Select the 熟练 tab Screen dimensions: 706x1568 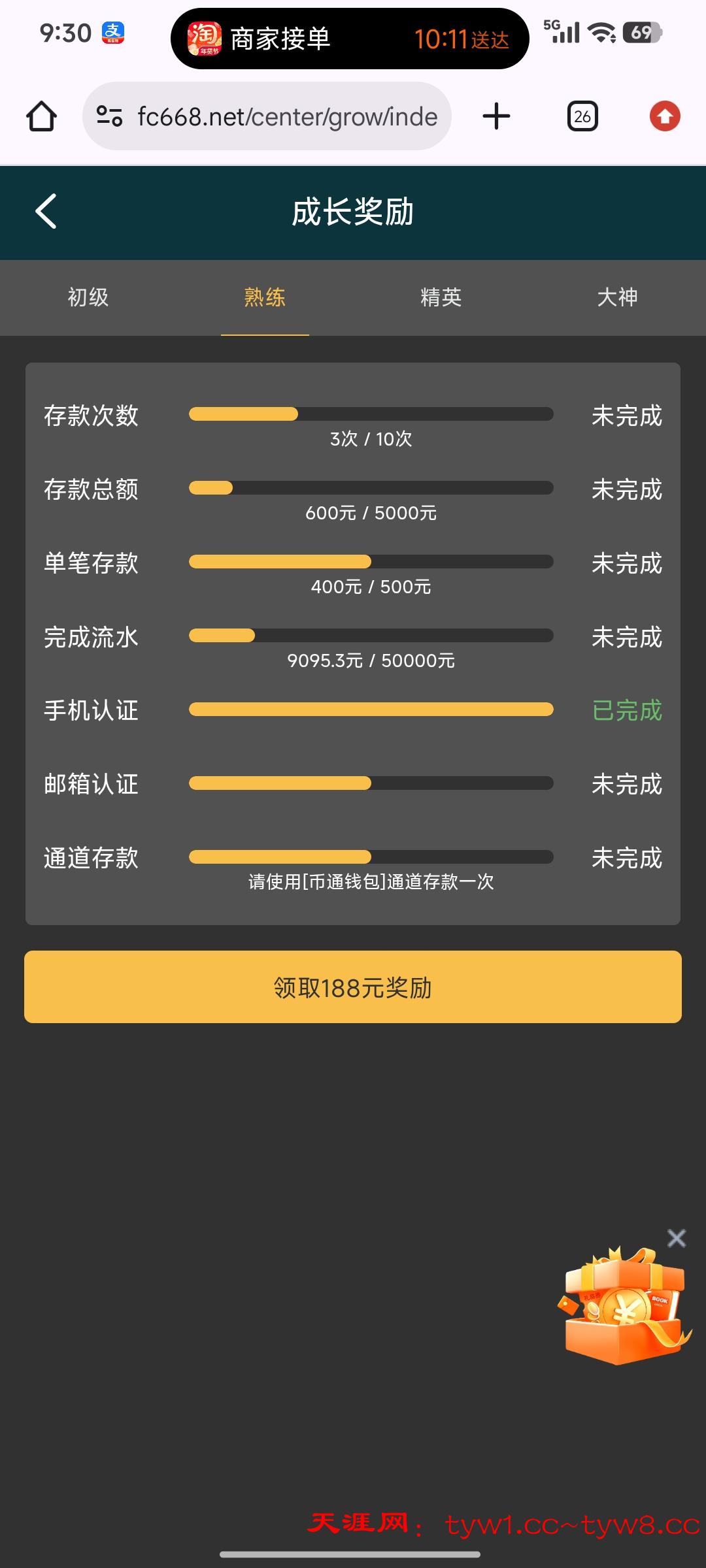[265, 298]
